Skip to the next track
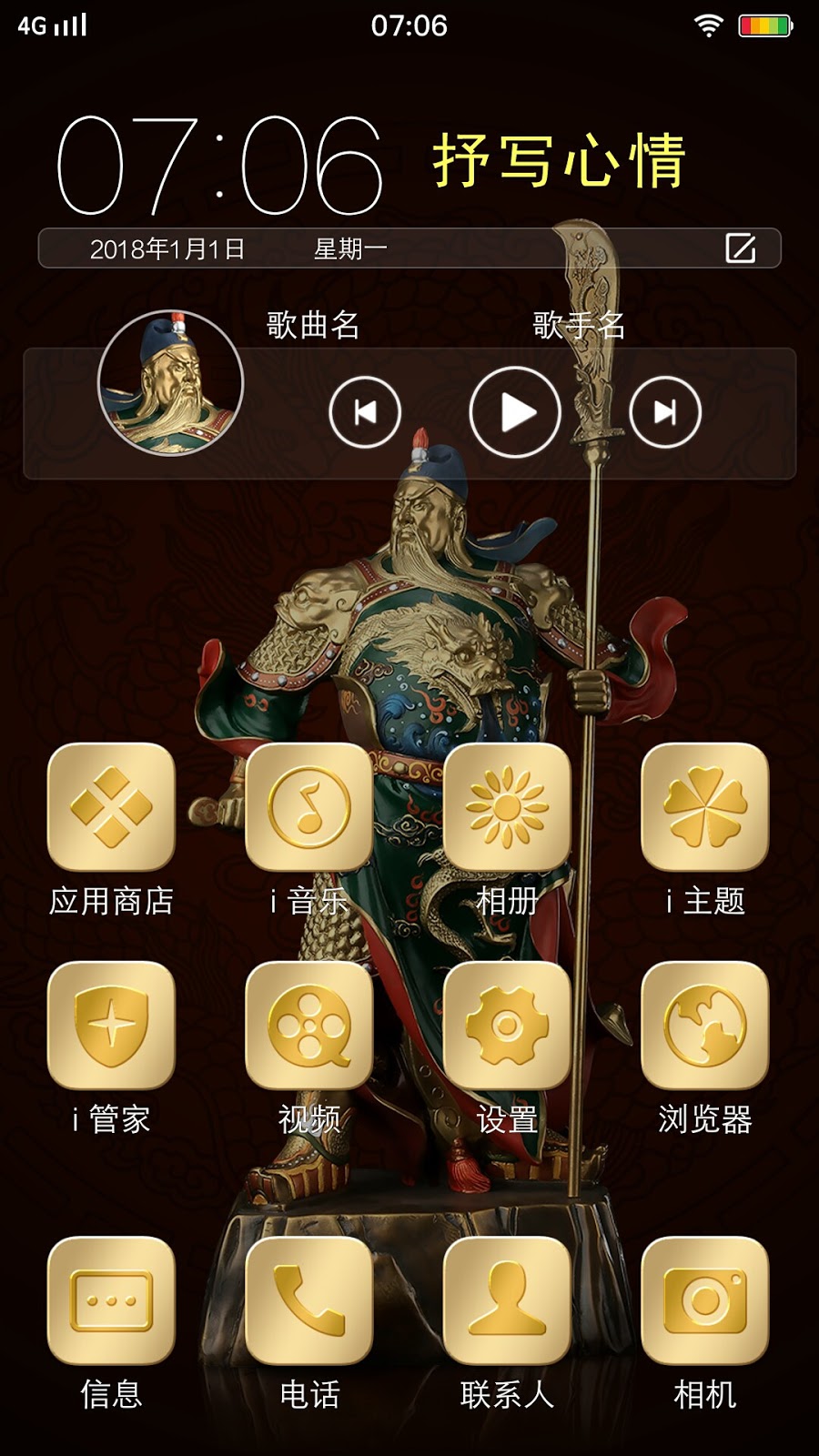Image resolution: width=819 pixels, height=1456 pixels. click(665, 412)
